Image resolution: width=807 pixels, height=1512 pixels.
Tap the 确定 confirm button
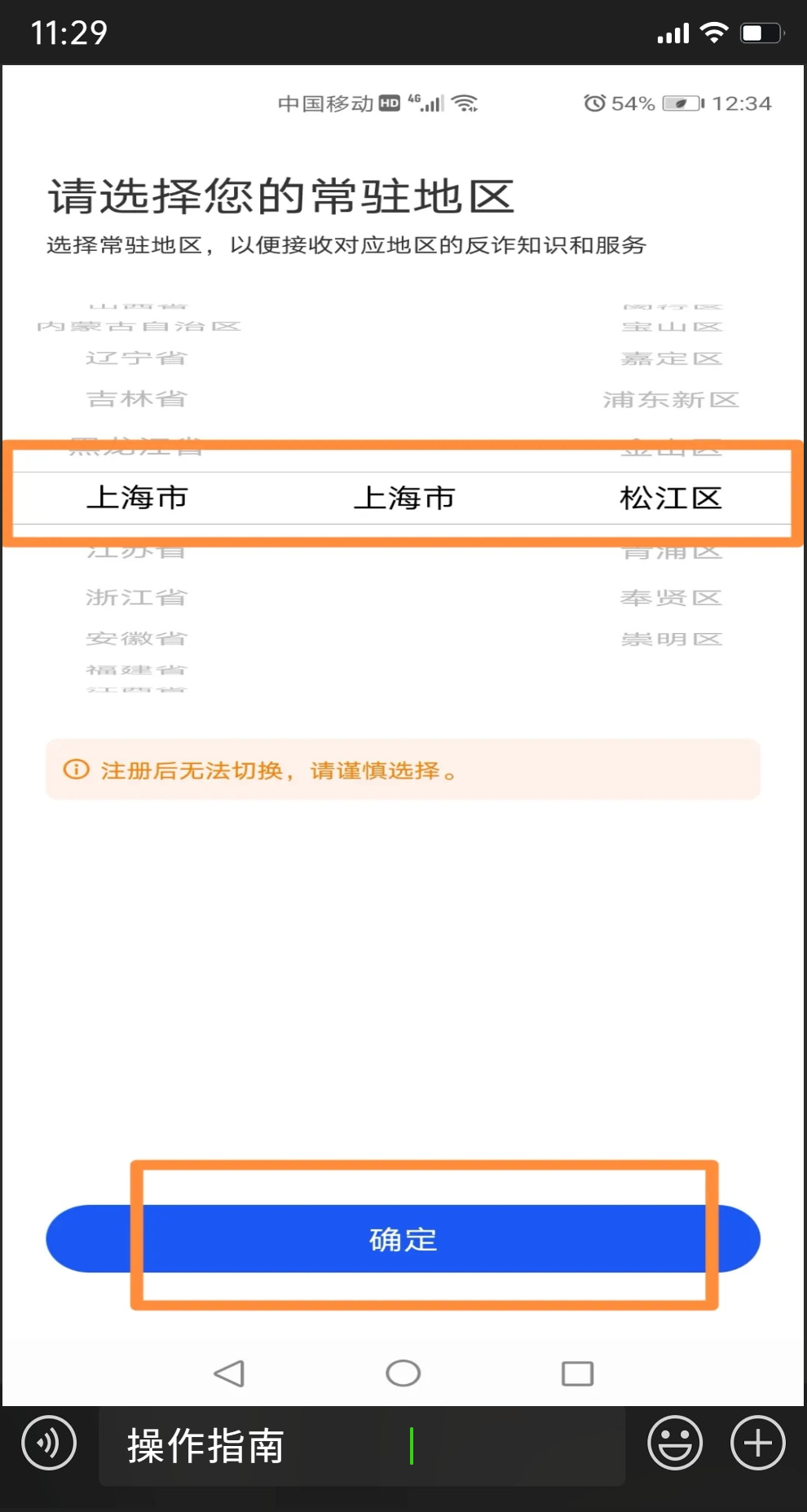tap(403, 1239)
